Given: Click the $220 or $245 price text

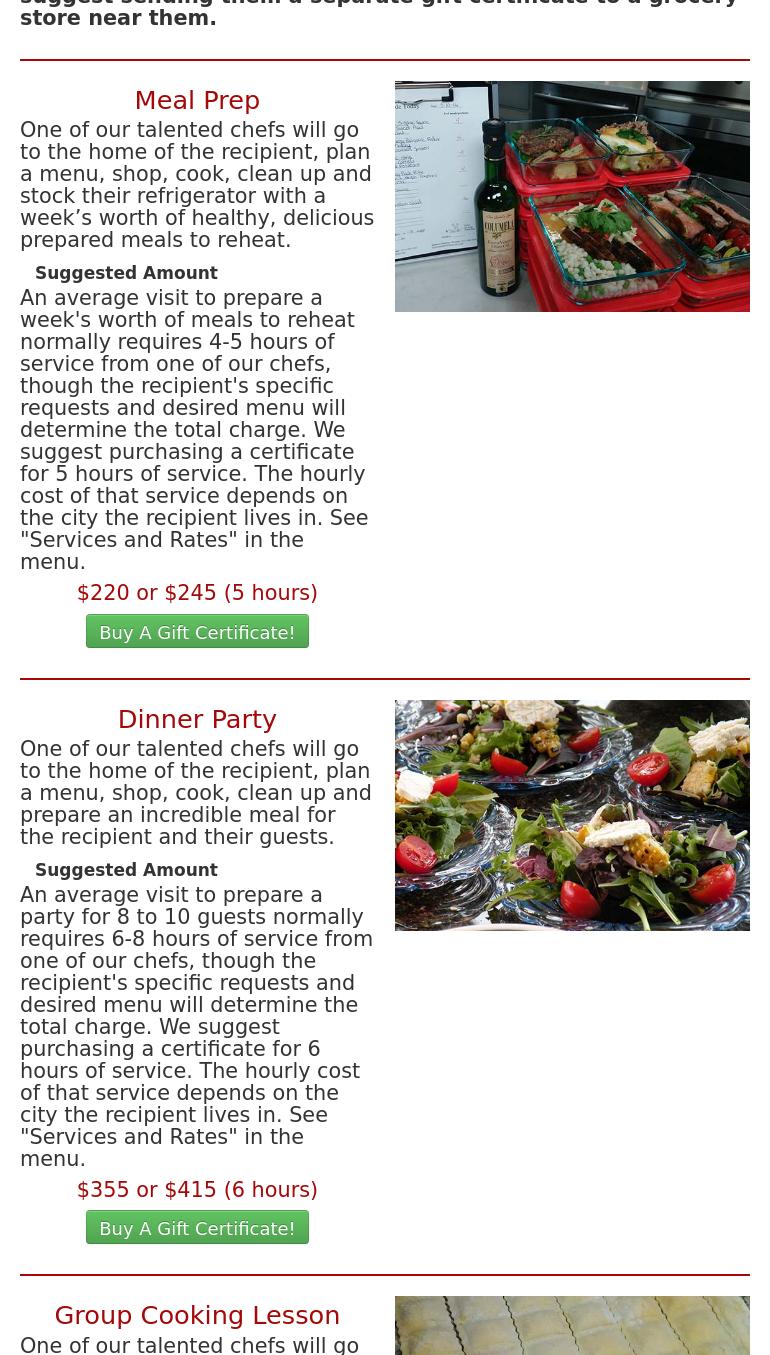Looking at the screenshot, I should coord(197,592).
